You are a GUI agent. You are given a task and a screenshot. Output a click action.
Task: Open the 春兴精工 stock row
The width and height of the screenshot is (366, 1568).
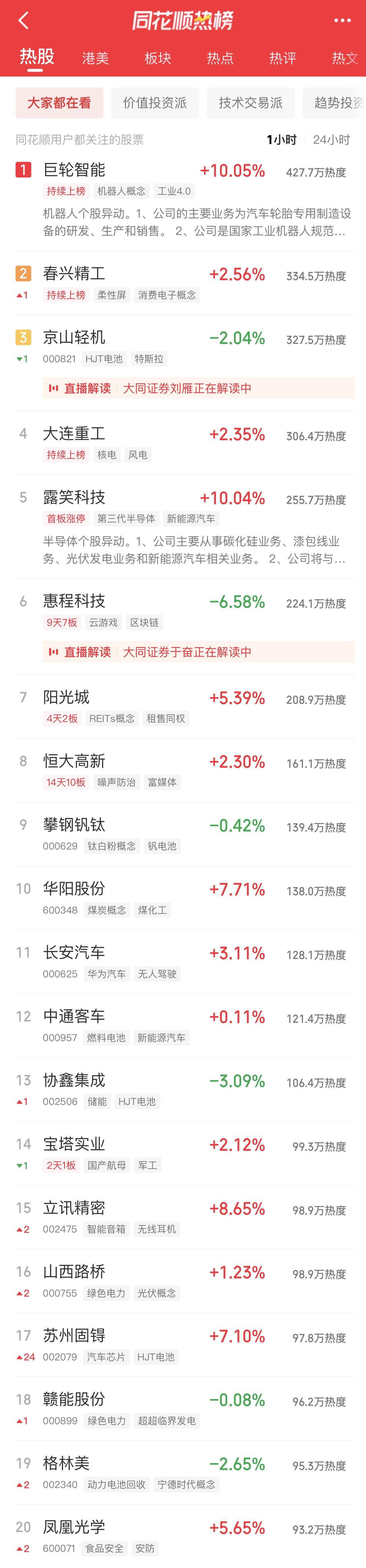pos(74,274)
